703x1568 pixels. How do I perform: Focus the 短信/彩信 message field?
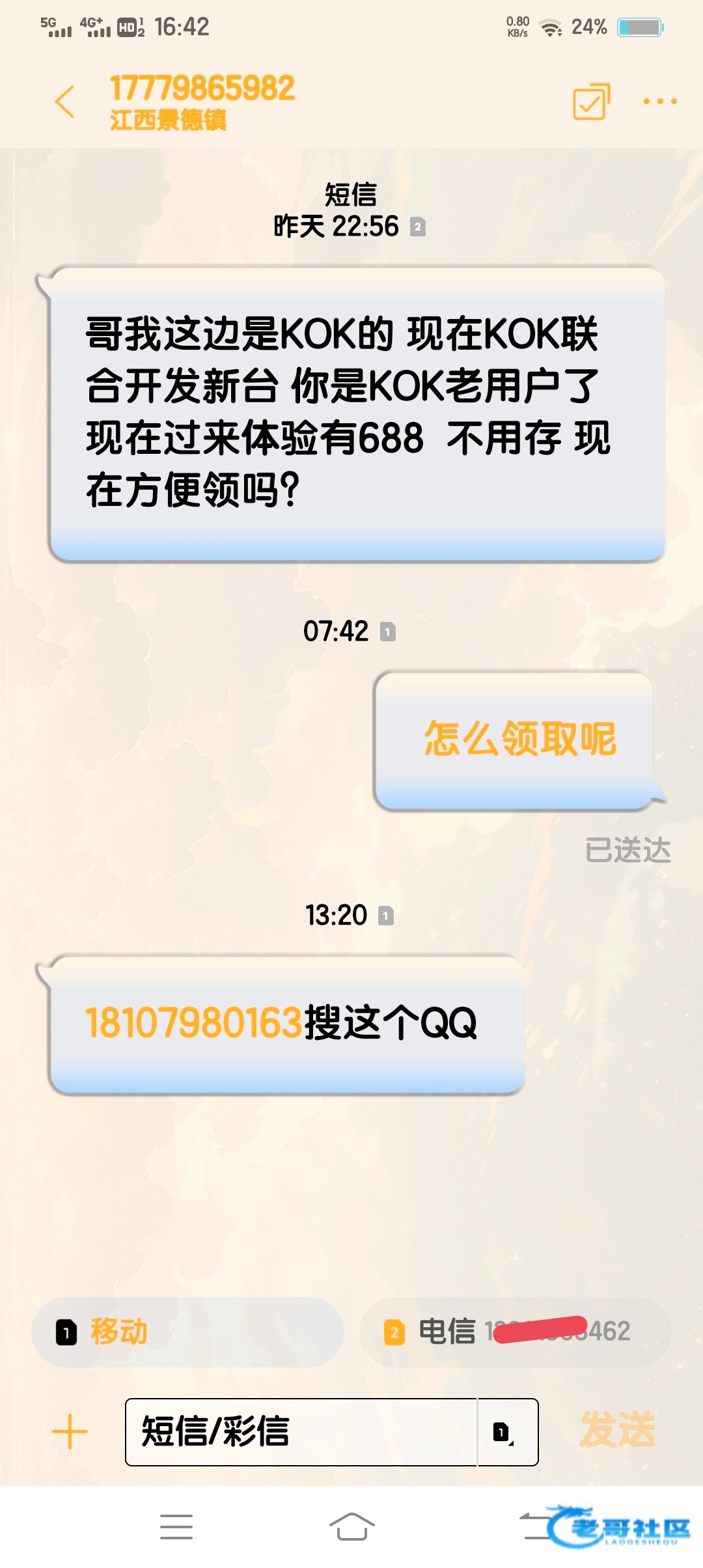click(x=301, y=1432)
